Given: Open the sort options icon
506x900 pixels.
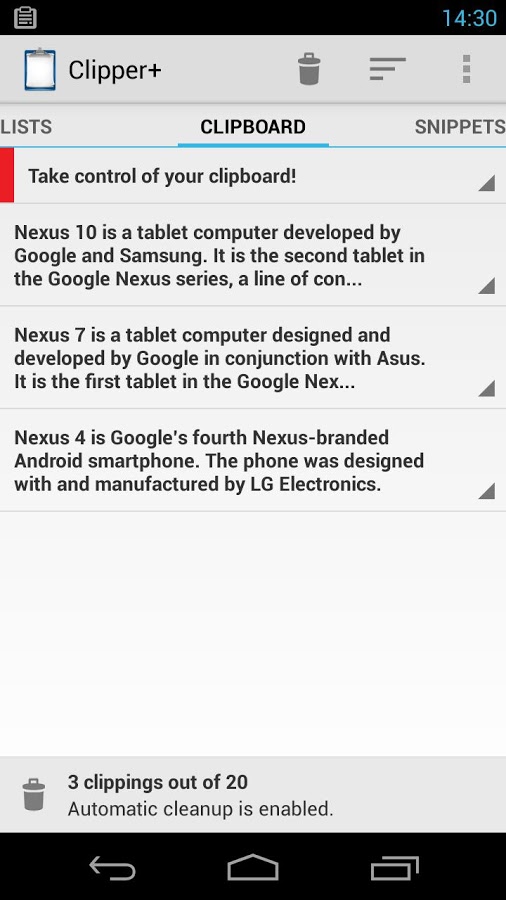Looking at the screenshot, I should (x=387, y=69).
